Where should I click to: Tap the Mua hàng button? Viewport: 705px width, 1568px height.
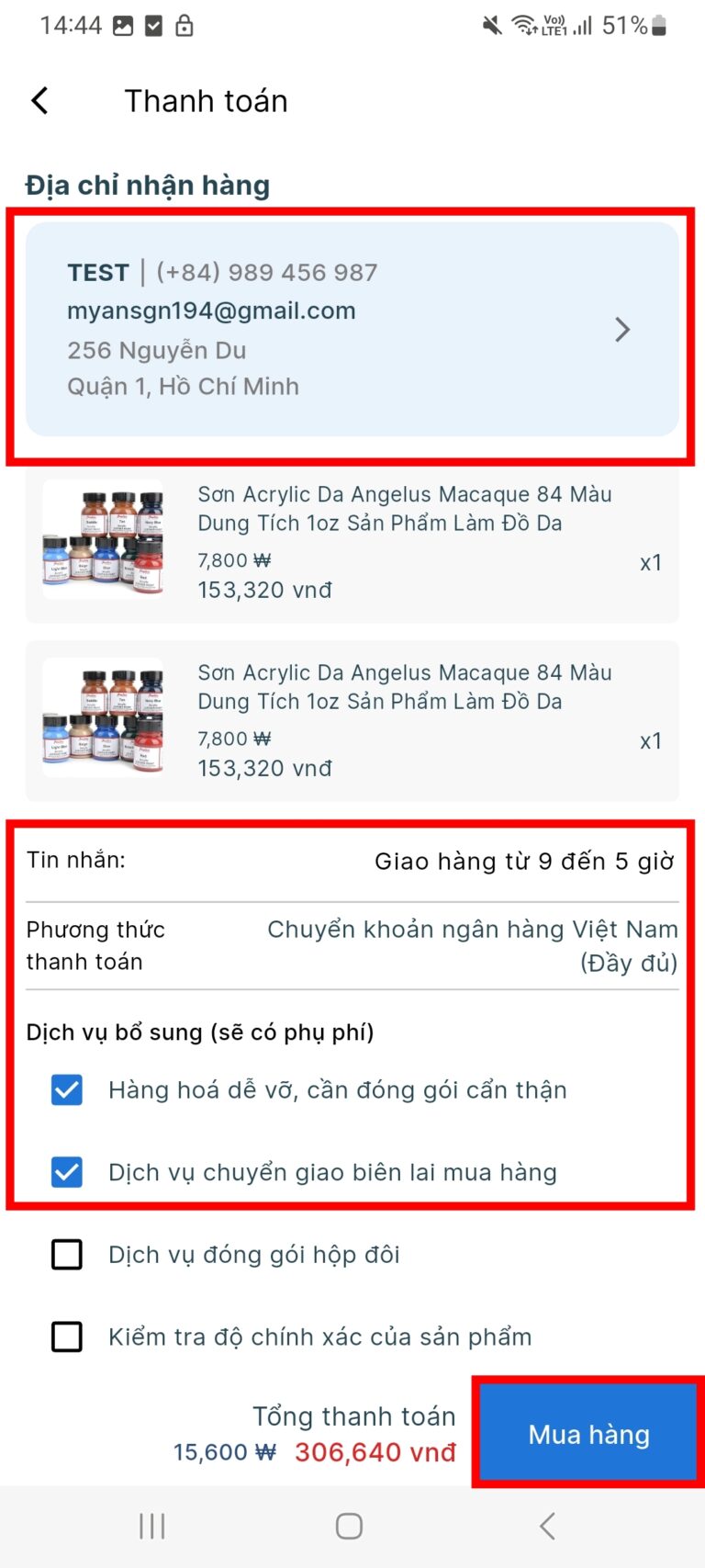tap(588, 1434)
